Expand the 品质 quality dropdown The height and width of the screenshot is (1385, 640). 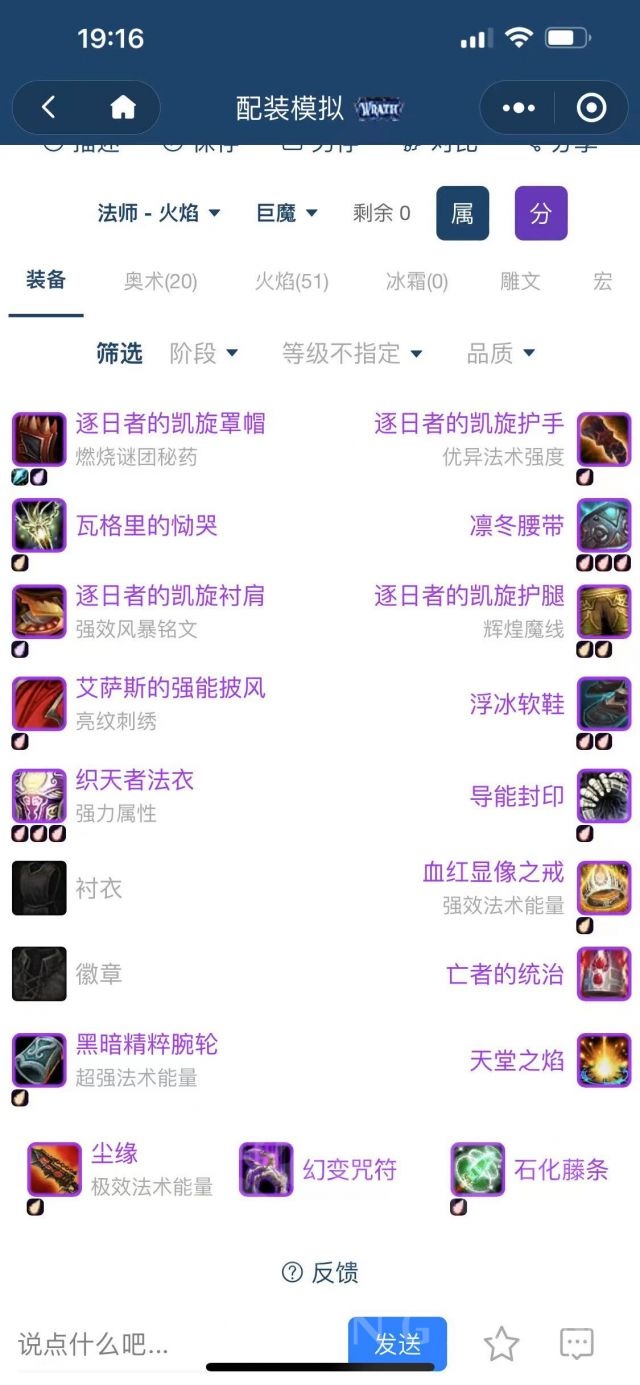(x=501, y=353)
